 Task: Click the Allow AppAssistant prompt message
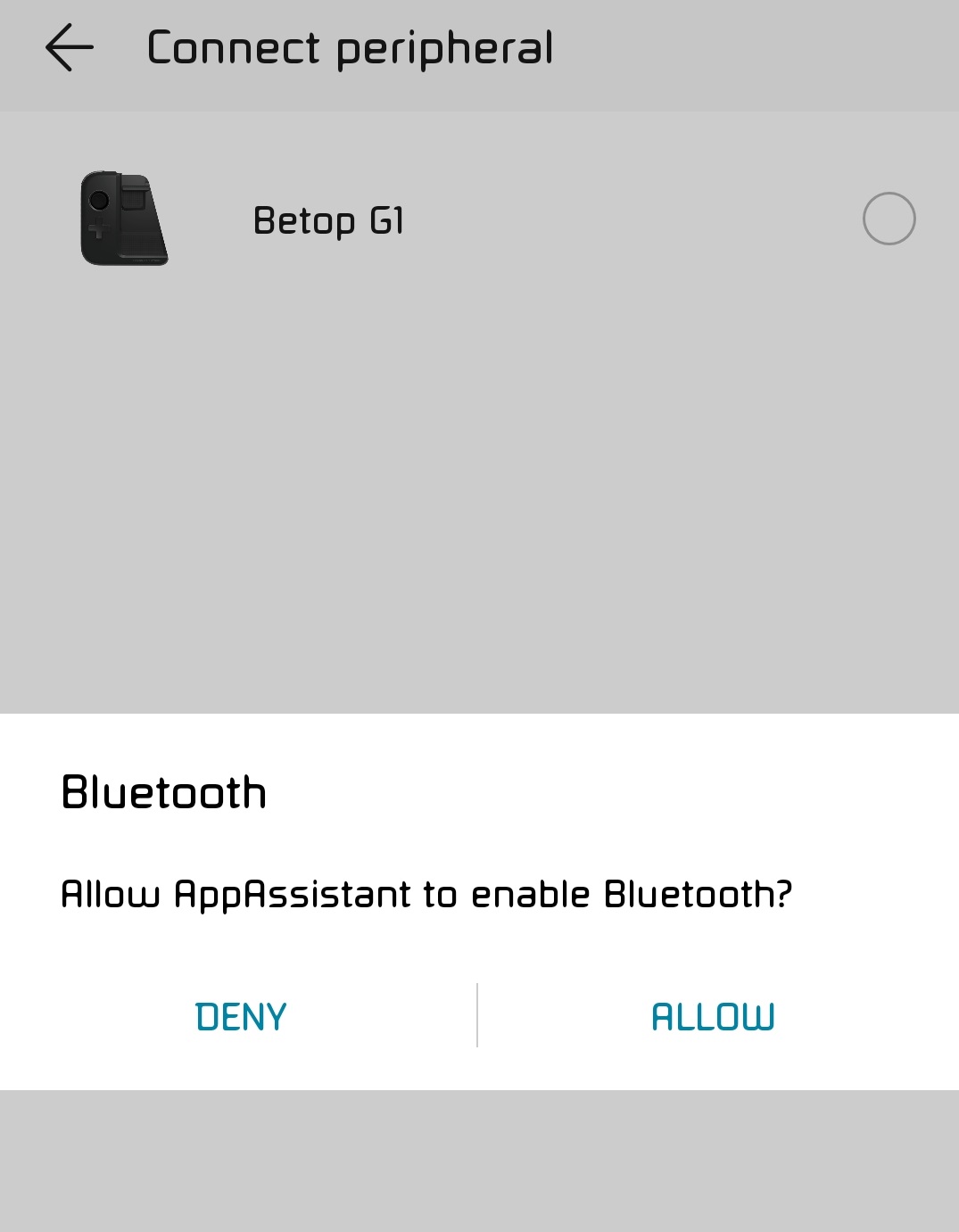point(426,894)
